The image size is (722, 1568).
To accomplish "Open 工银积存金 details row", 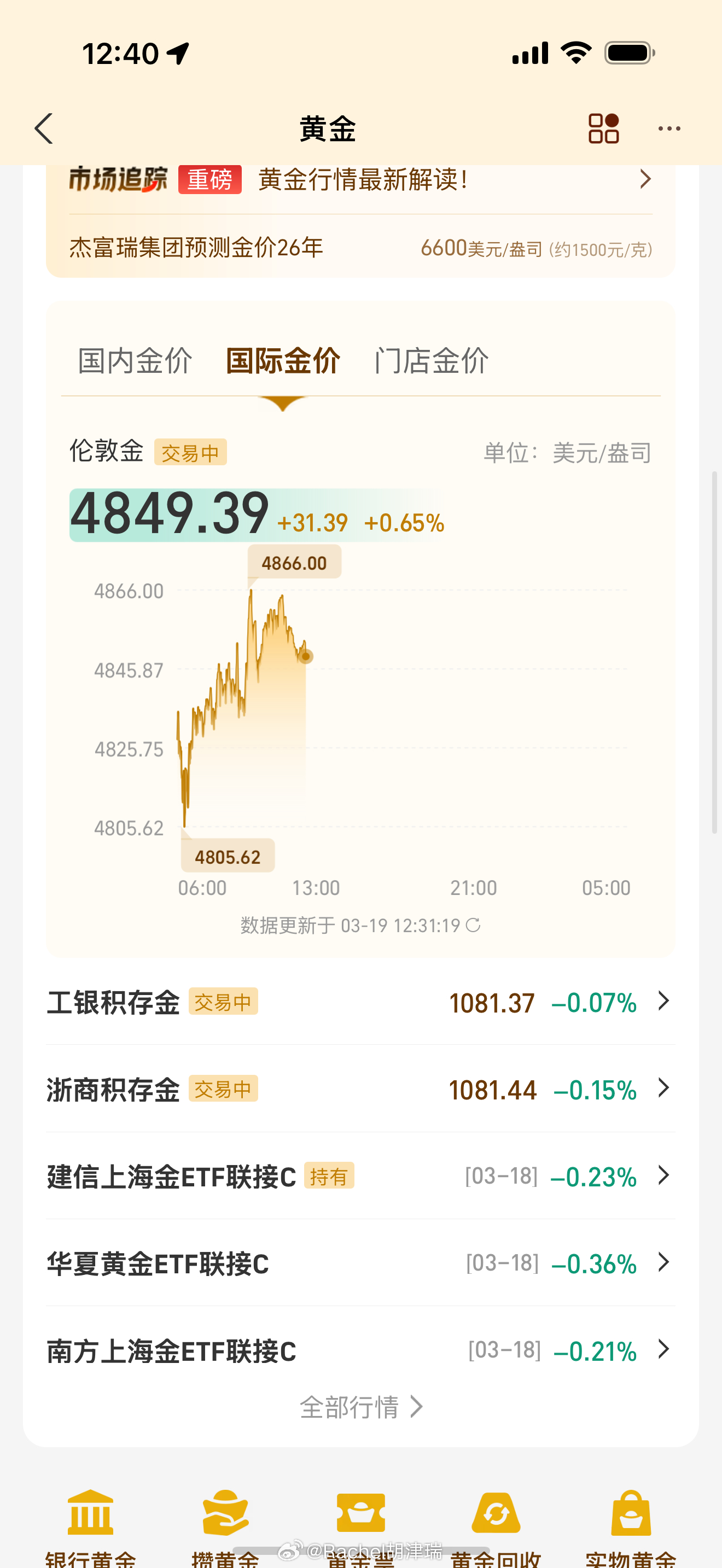I will tap(360, 1002).
